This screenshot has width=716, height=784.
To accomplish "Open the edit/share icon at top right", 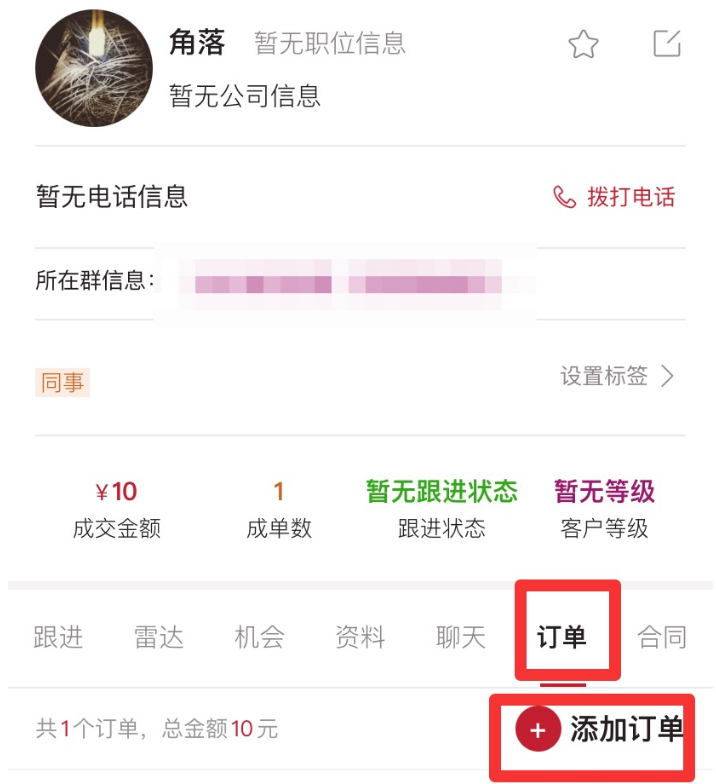I will [x=667, y=43].
